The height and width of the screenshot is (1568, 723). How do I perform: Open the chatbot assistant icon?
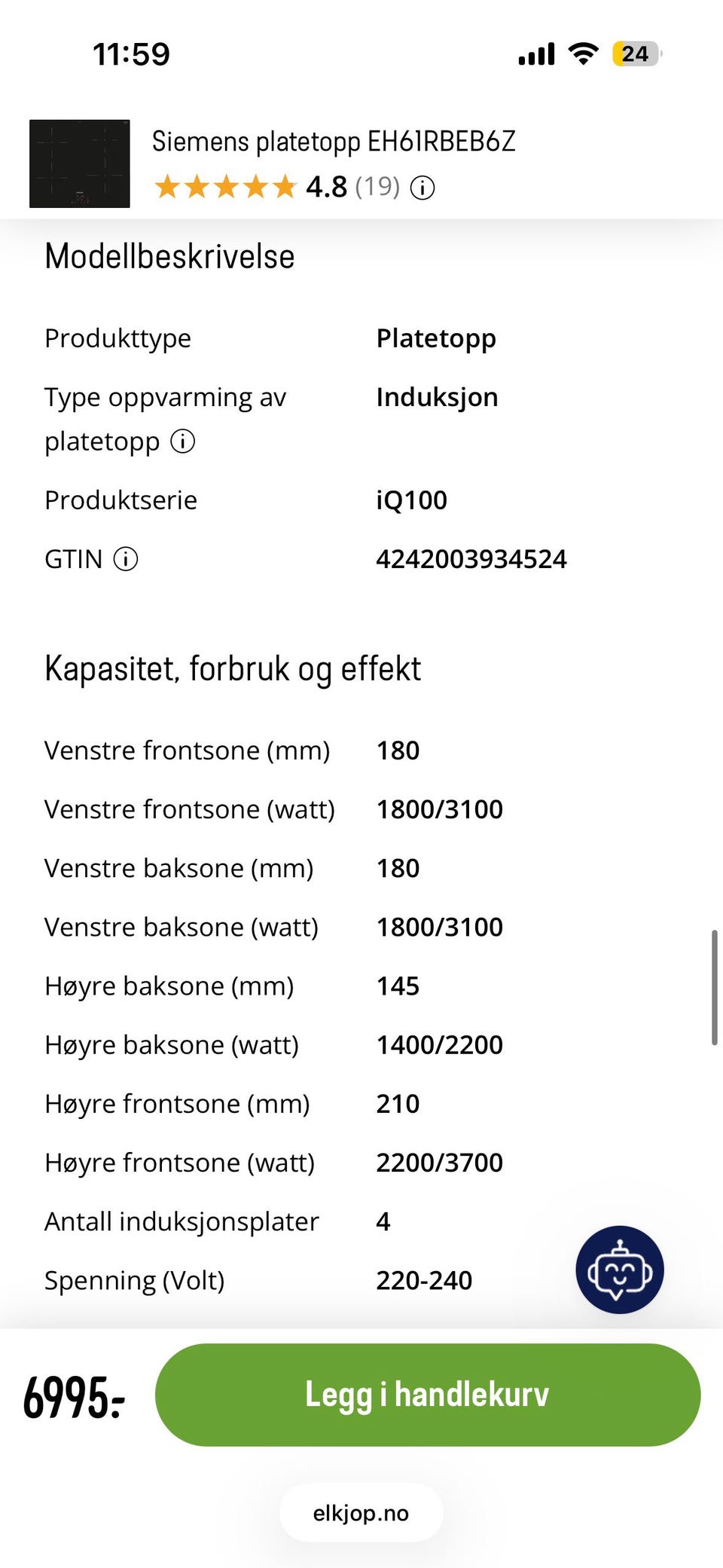[x=619, y=1270]
